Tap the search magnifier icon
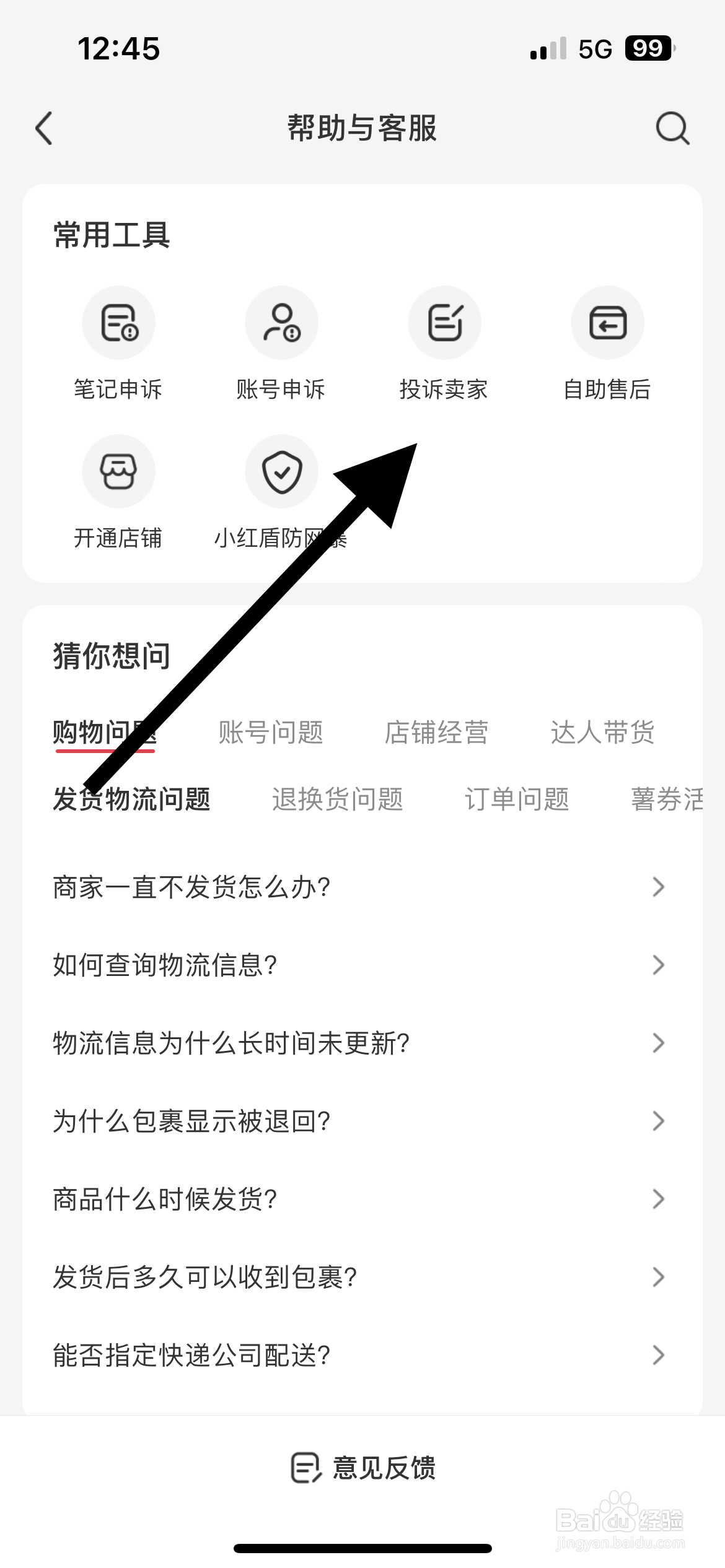The height and width of the screenshot is (1568, 725). pyautogui.click(x=673, y=129)
